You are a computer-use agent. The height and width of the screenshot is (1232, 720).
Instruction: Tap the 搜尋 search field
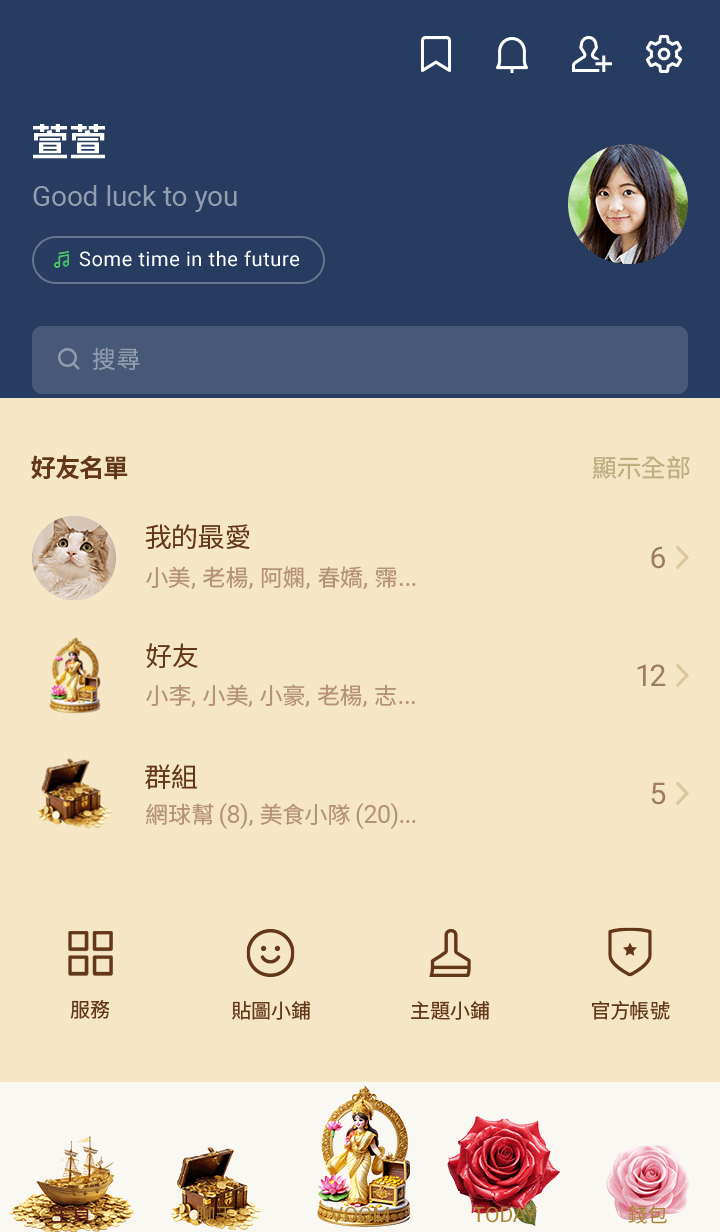[x=360, y=360]
